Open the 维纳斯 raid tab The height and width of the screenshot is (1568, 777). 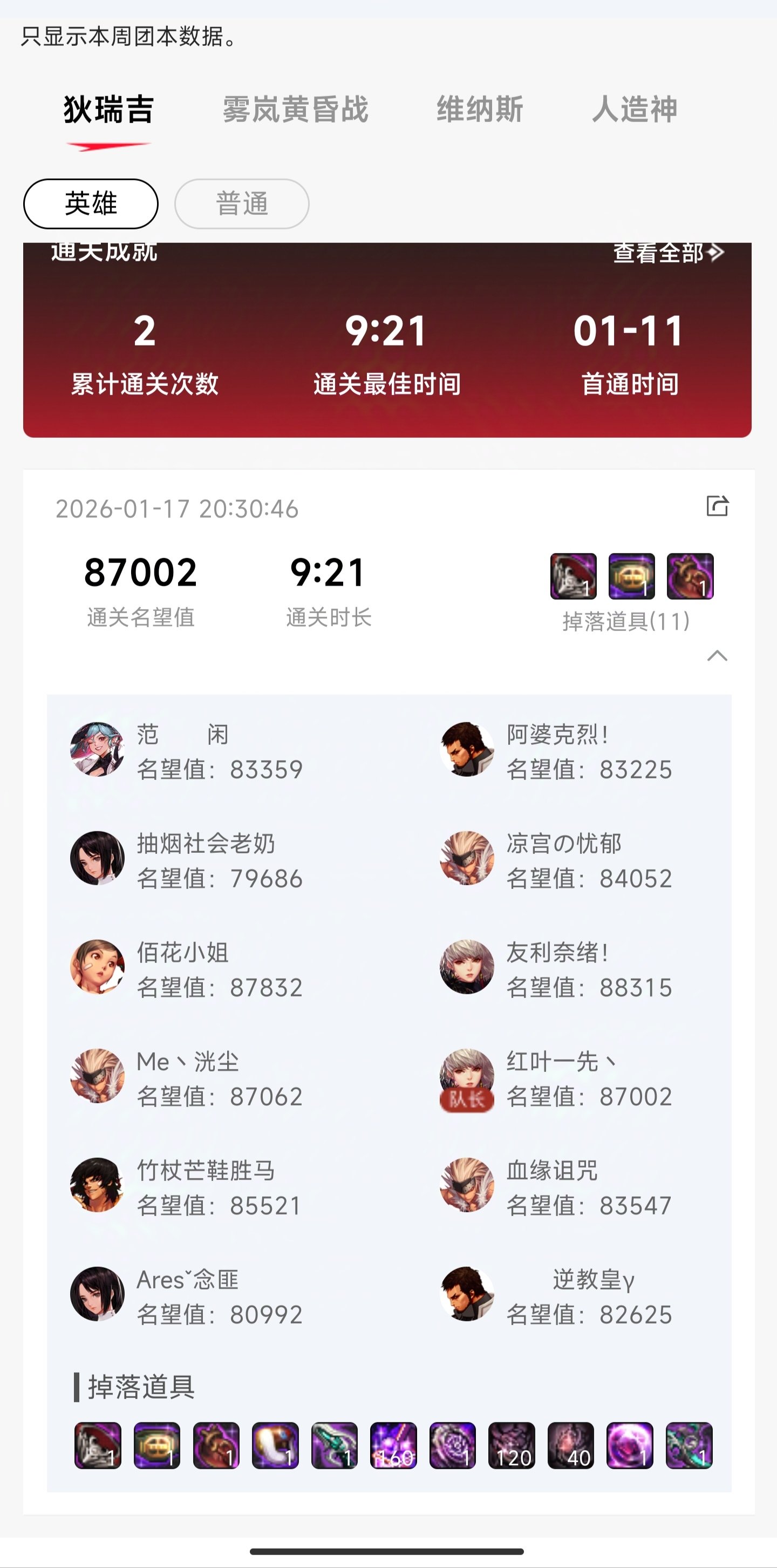(481, 110)
